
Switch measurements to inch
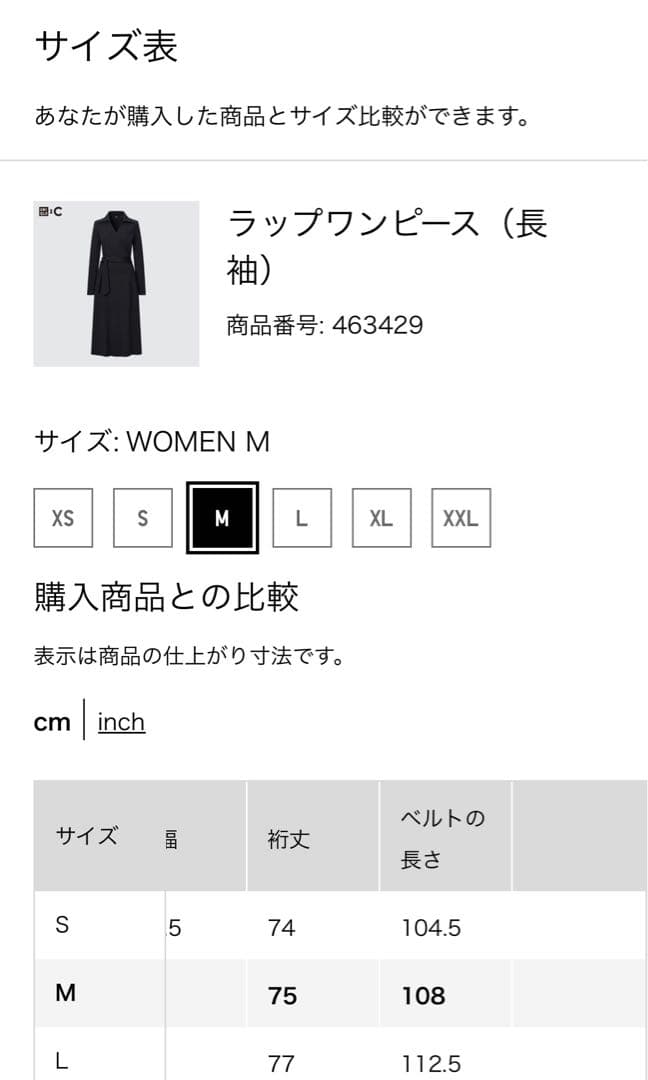[x=121, y=722]
